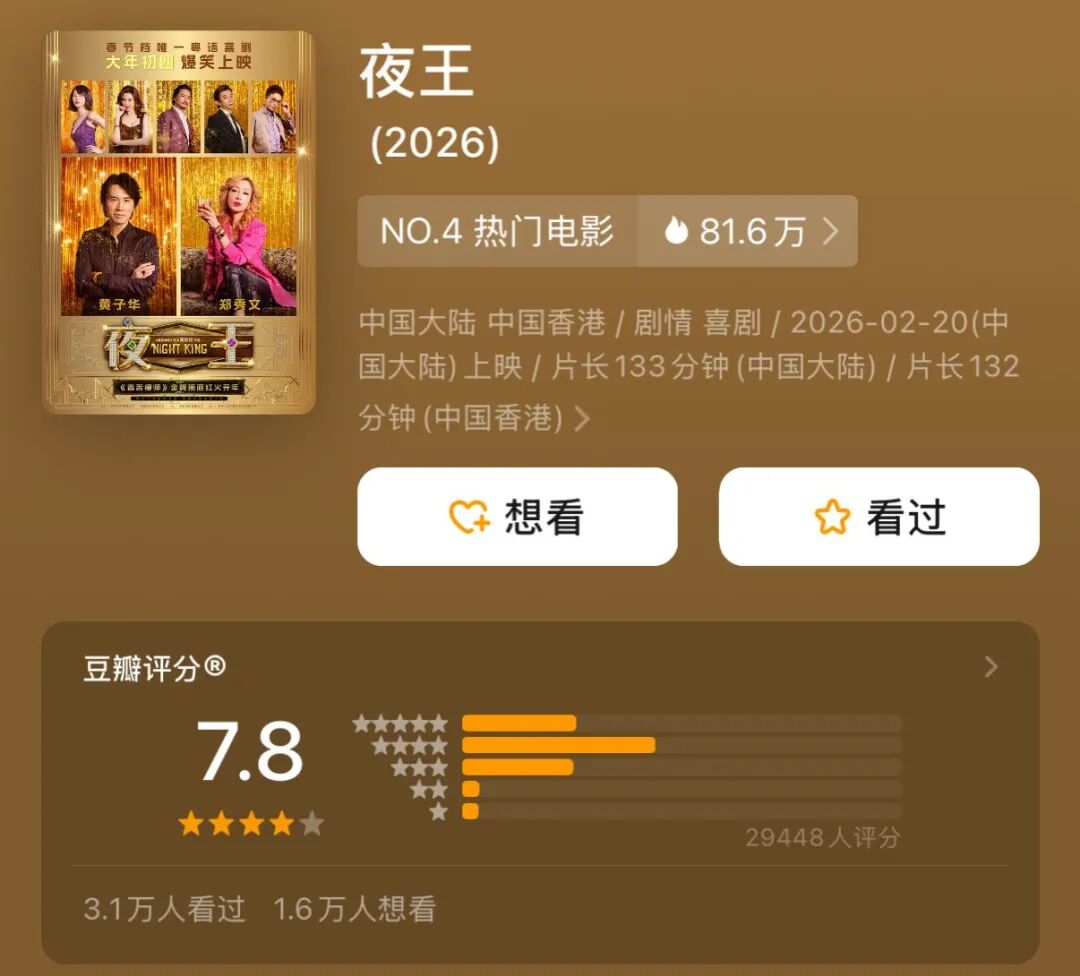Open the 81.6万 popularity heat details
Screen dimensions: 1080x976
748,231
